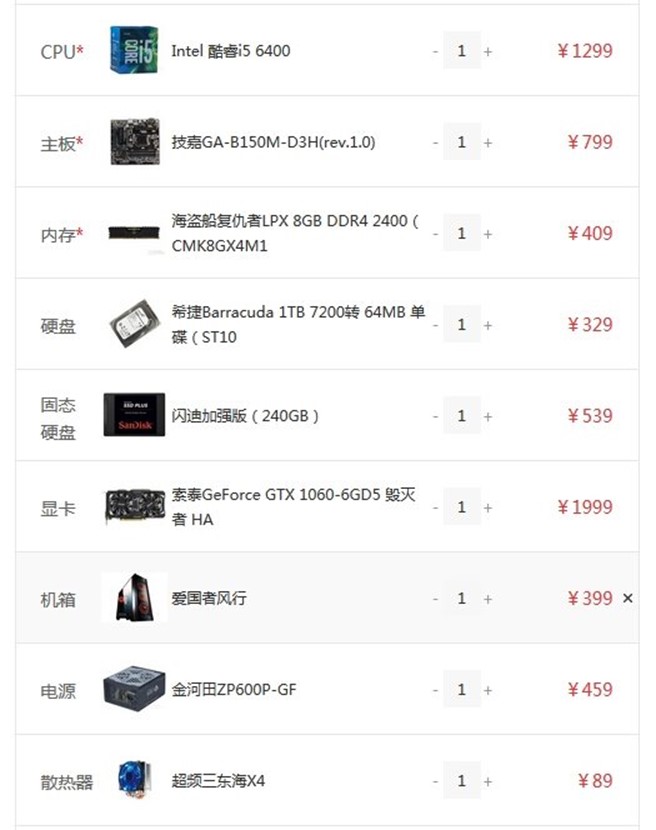This screenshot has width=656, height=830.
Task: Open the 超频三东海X4 cooler item
Action: [218, 781]
